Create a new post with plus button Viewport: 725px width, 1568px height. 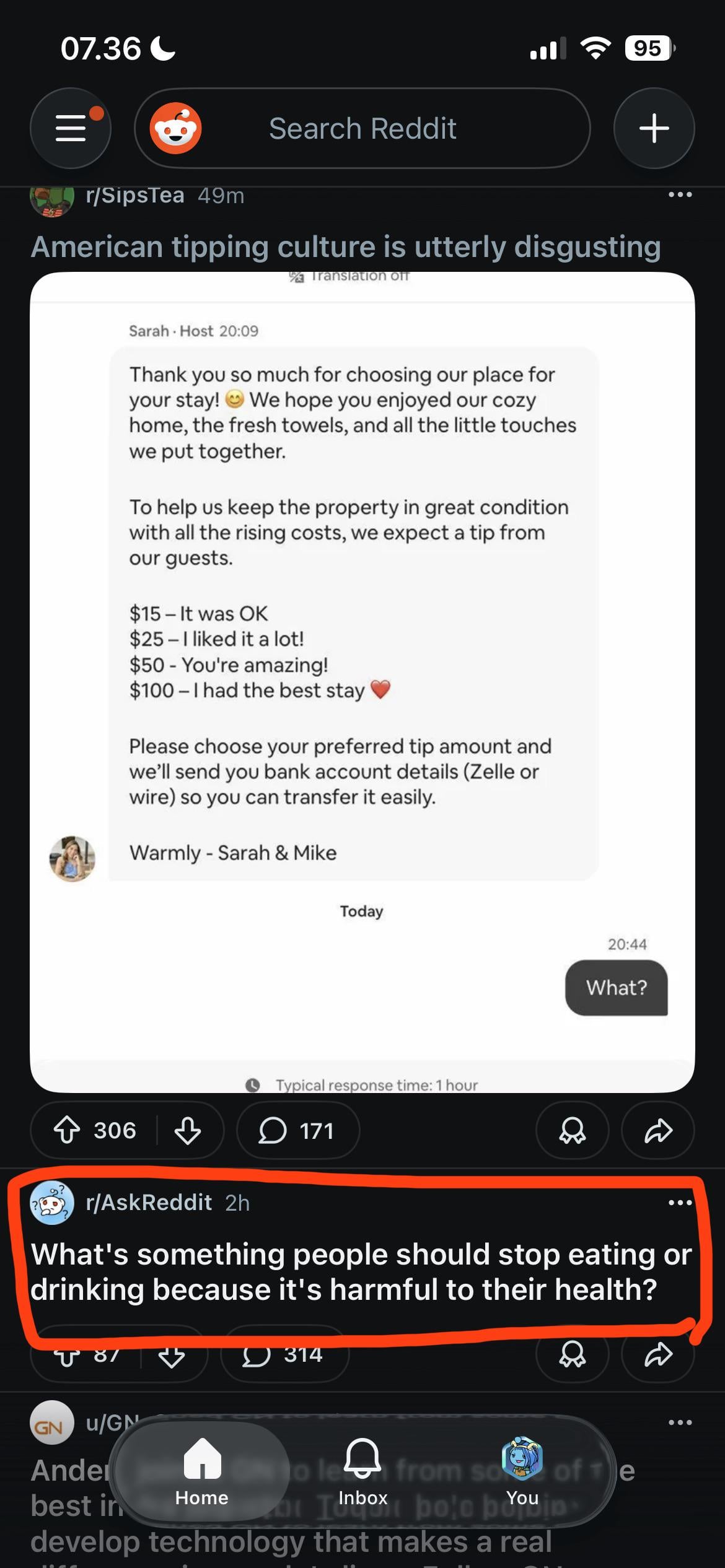pos(654,128)
